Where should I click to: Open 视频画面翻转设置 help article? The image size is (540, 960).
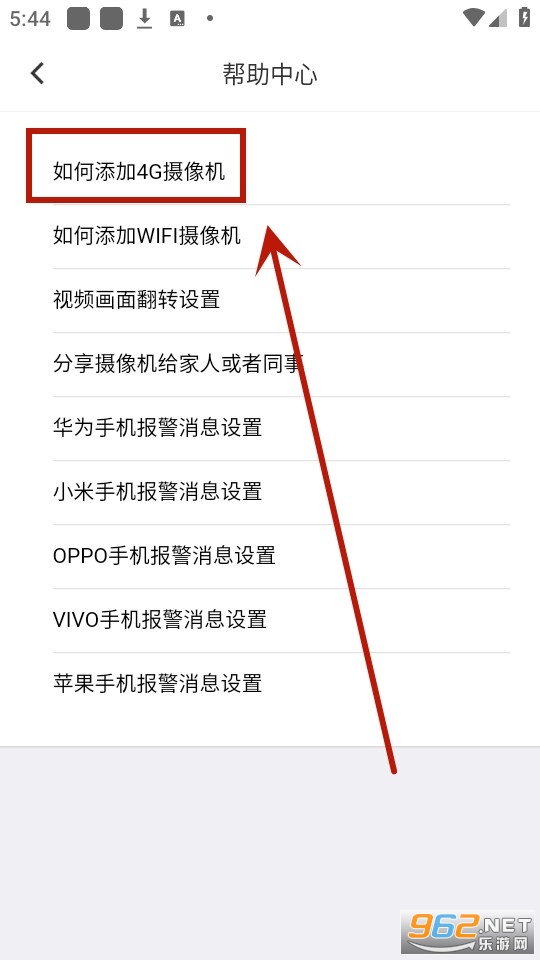(270, 301)
